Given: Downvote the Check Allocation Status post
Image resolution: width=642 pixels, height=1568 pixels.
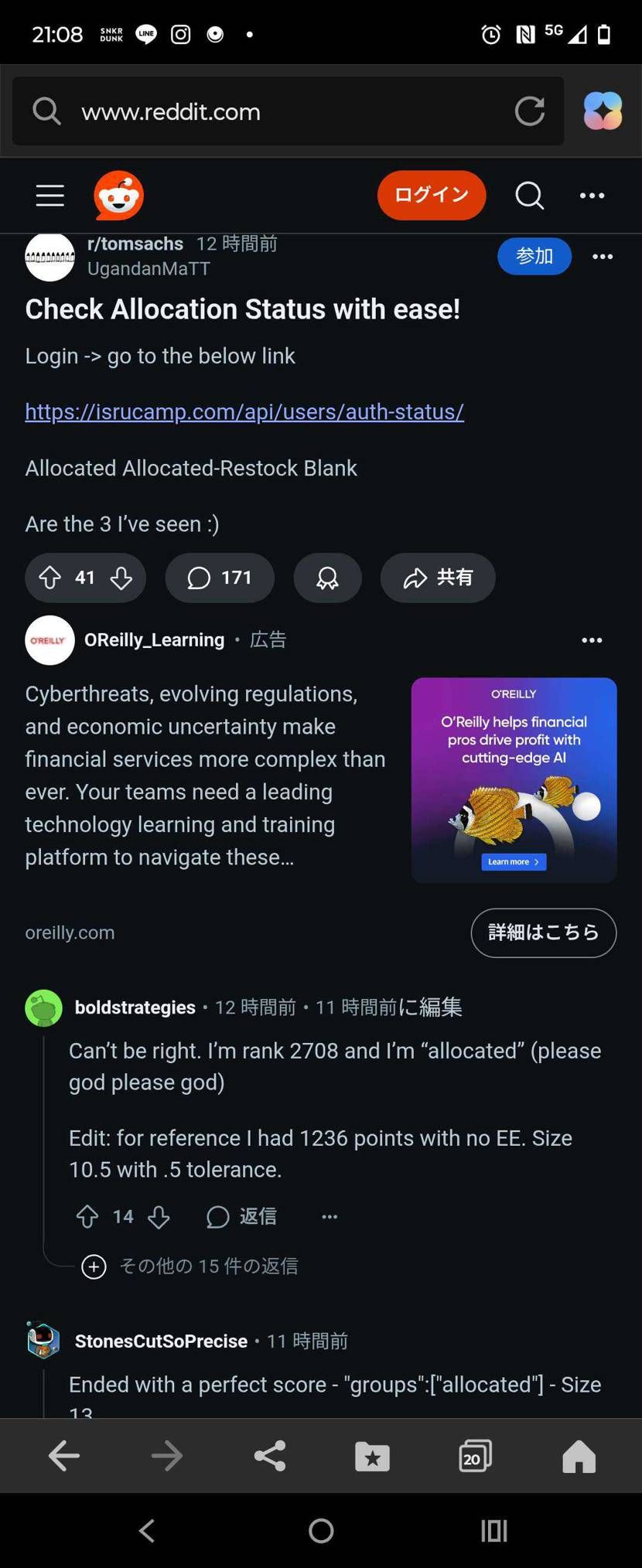Looking at the screenshot, I should coord(121,578).
